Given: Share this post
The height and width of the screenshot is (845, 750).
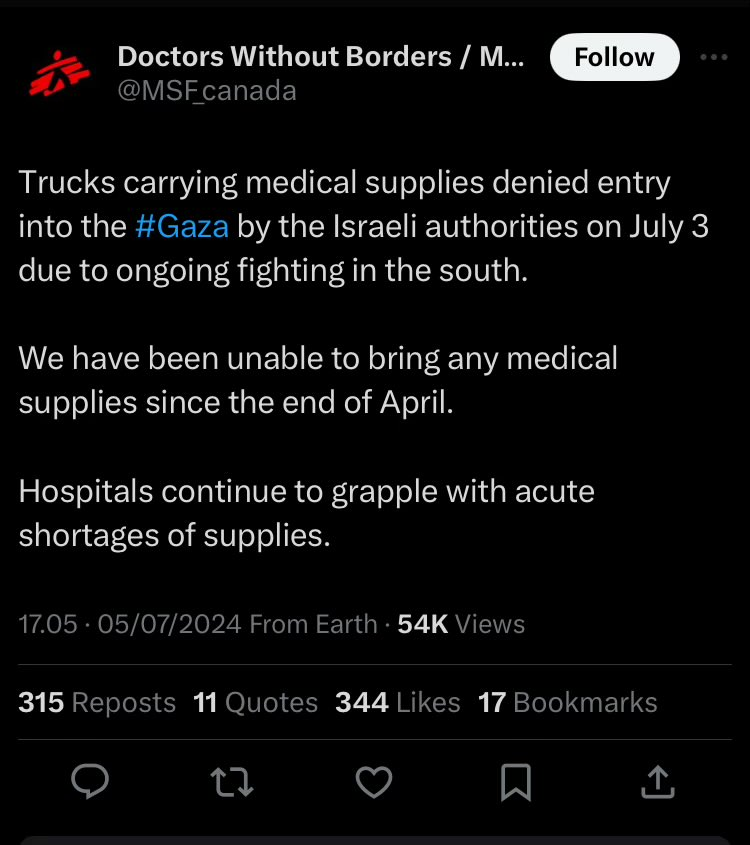Looking at the screenshot, I should (656, 781).
